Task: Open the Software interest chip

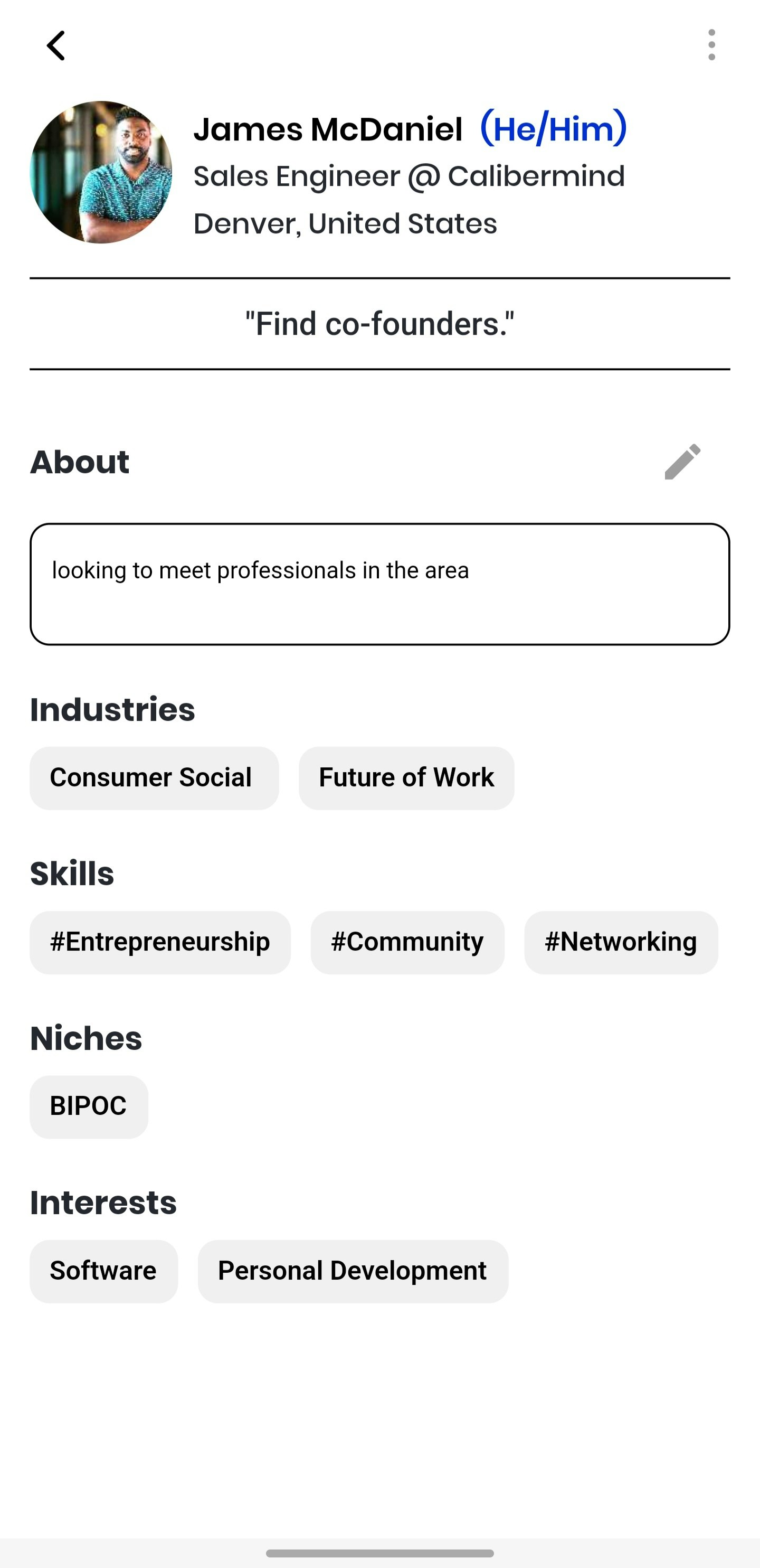Action: [x=103, y=1271]
